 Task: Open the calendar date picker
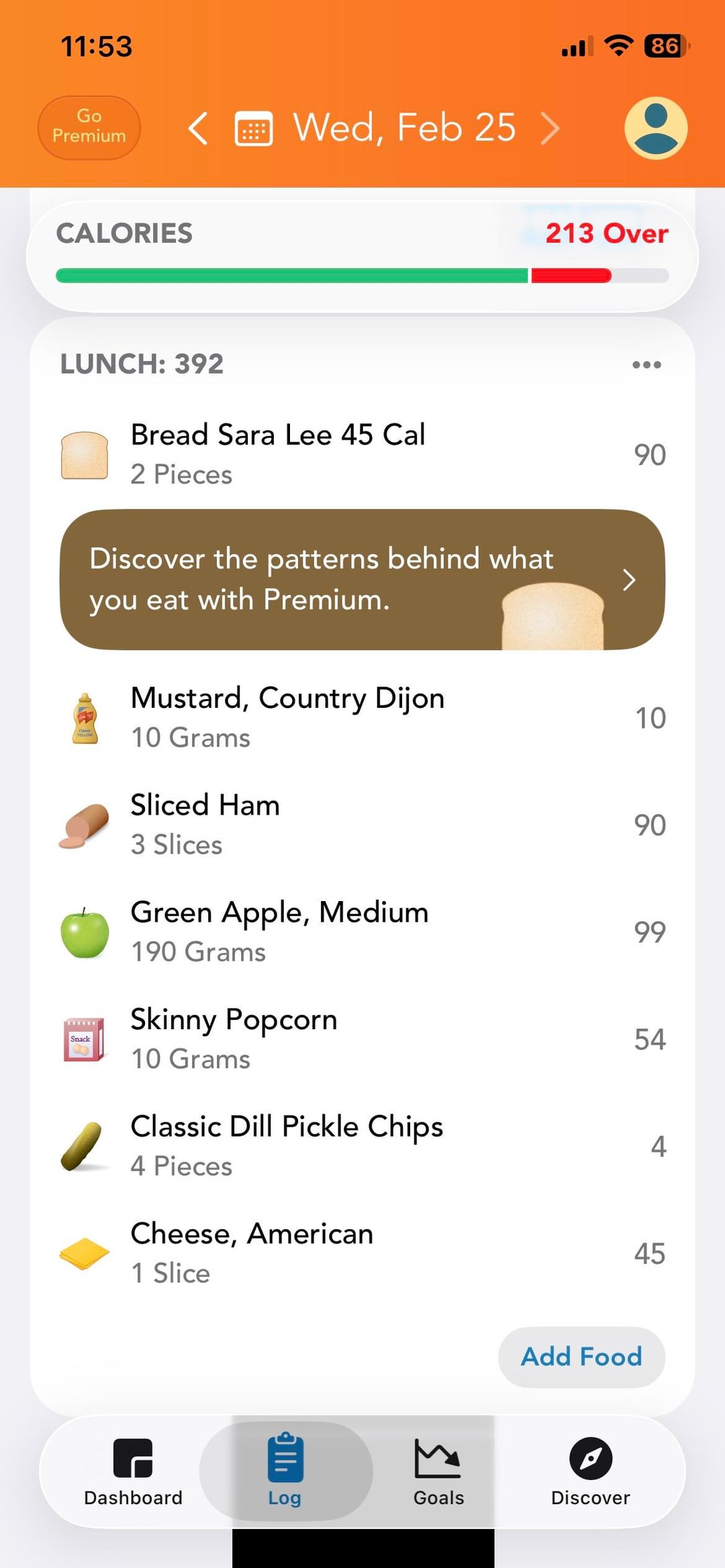point(254,128)
